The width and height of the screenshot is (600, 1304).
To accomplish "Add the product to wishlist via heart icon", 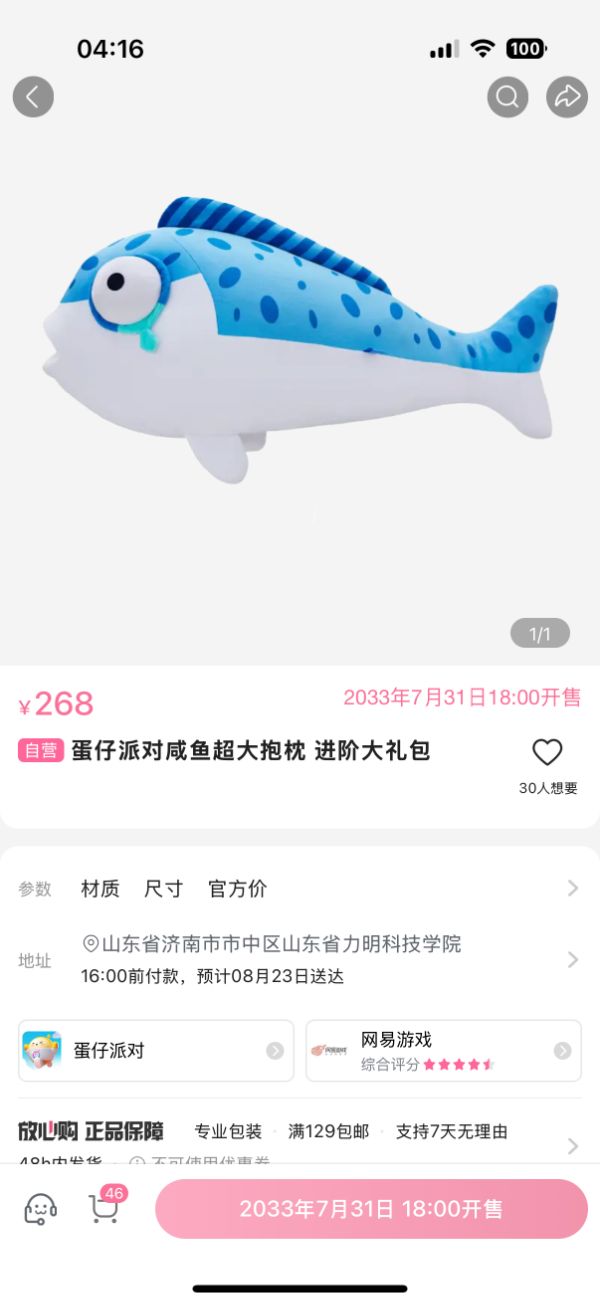I will 547,753.
